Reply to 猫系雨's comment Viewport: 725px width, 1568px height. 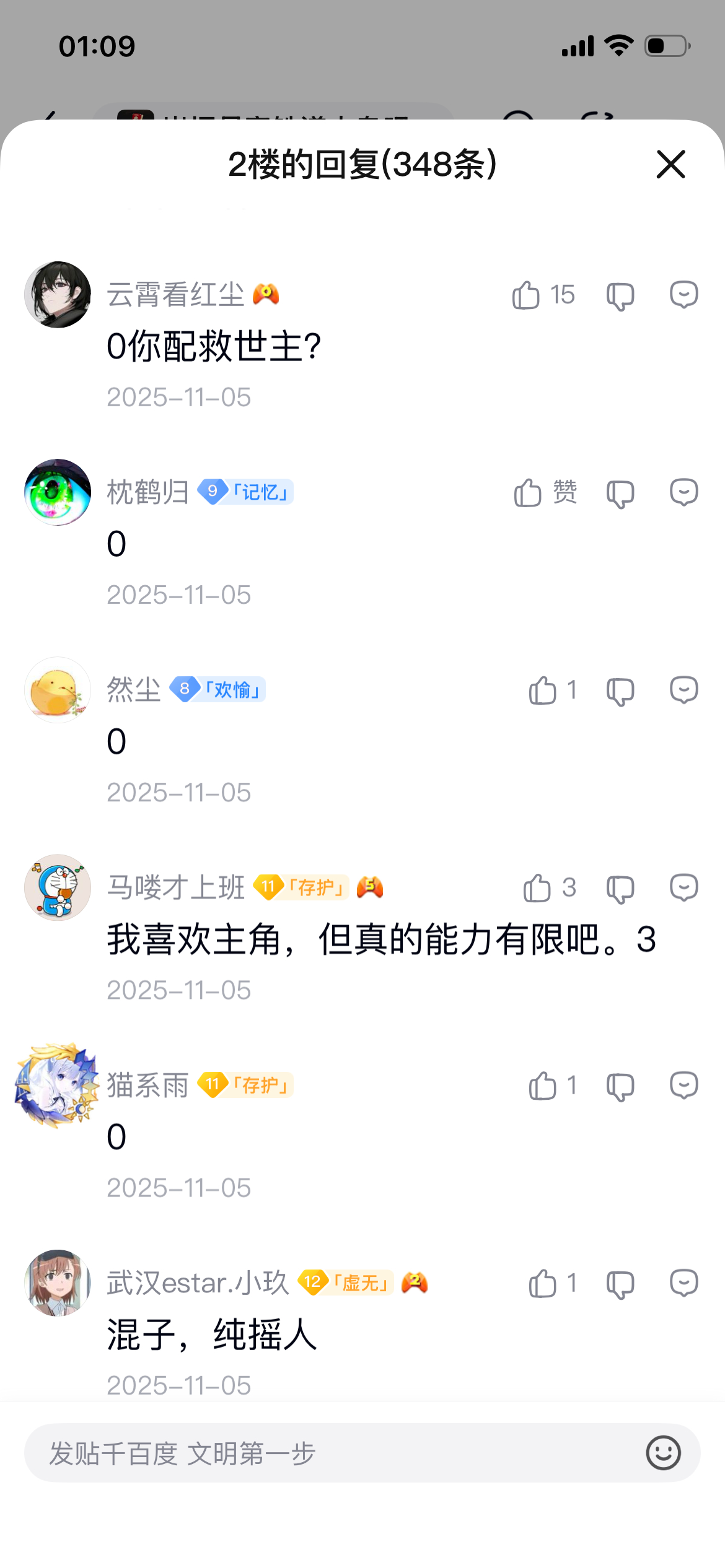coord(684,1086)
